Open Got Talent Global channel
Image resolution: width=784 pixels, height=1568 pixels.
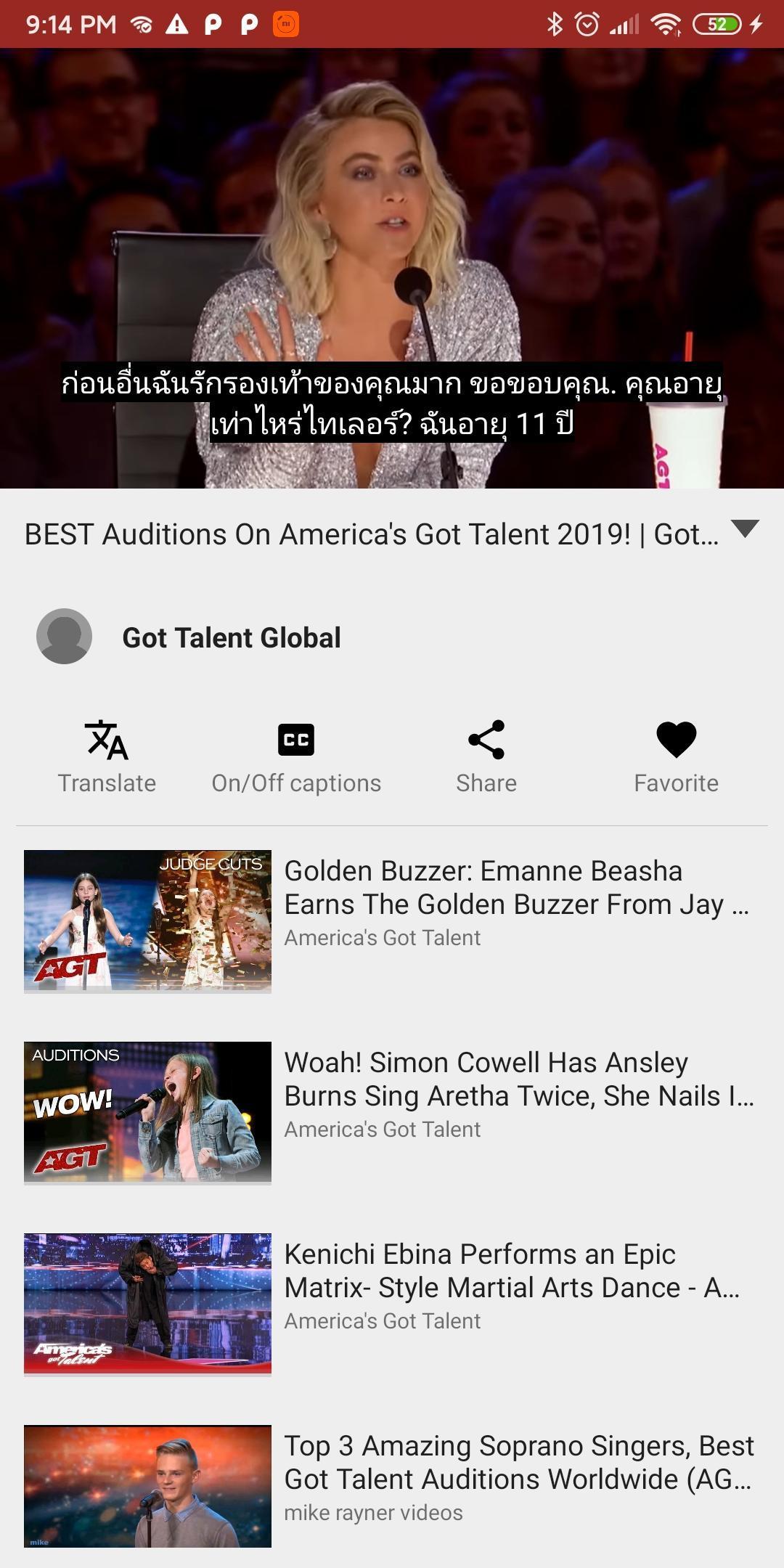coord(231,637)
